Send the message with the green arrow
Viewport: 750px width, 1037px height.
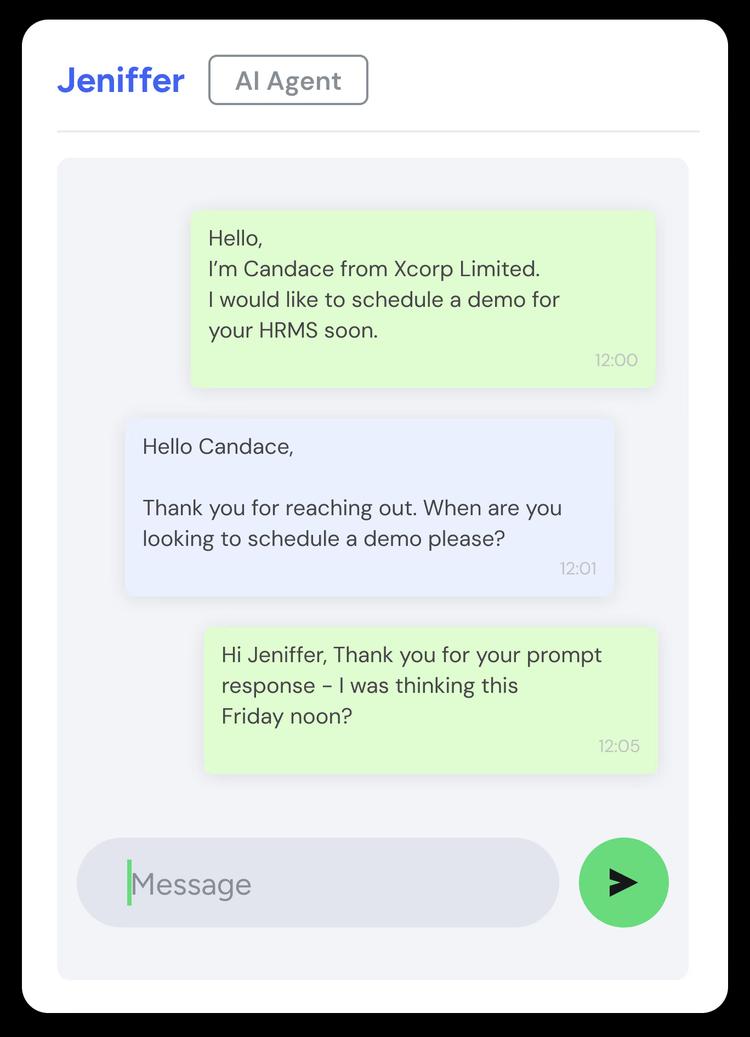[x=623, y=882]
